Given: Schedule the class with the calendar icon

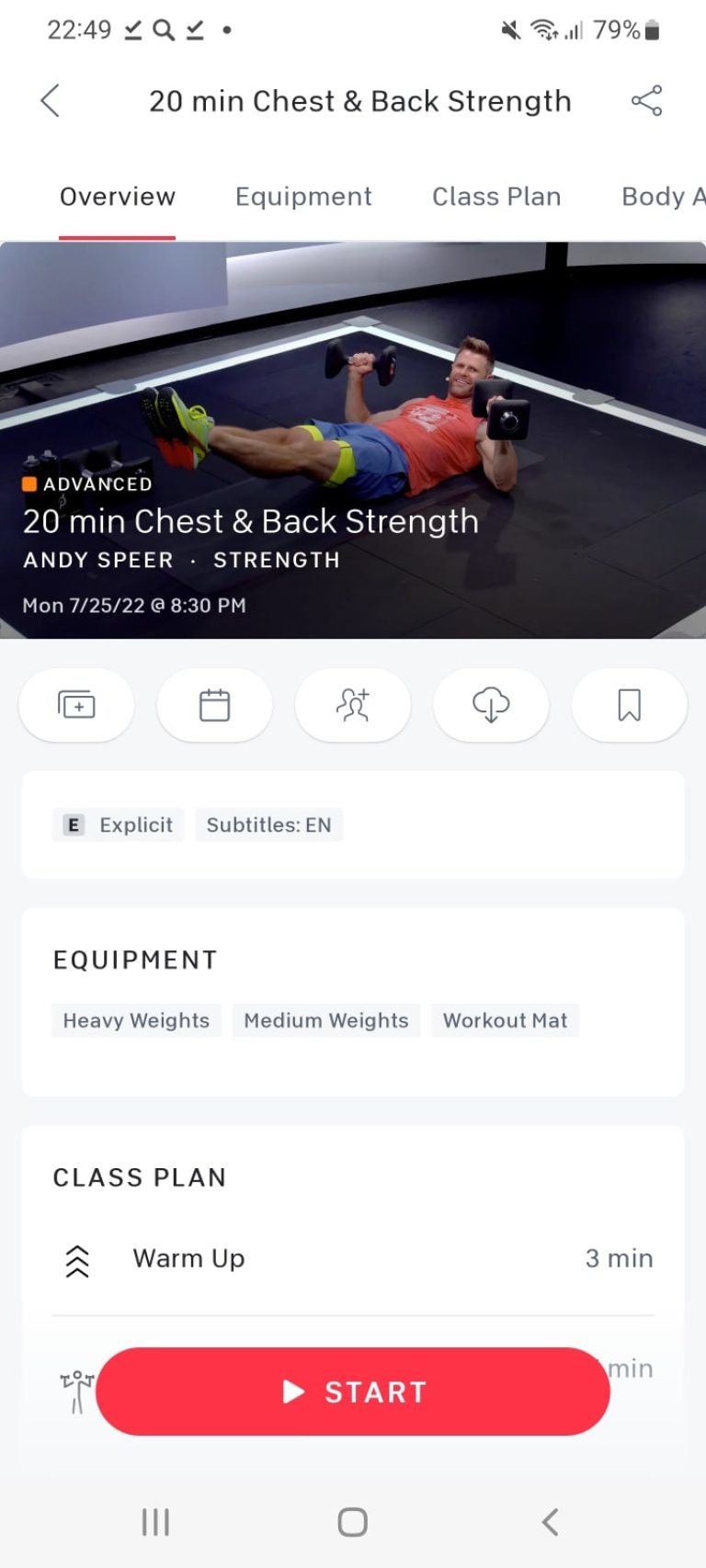Looking at the screenshot, I should (x=214, y=705).
